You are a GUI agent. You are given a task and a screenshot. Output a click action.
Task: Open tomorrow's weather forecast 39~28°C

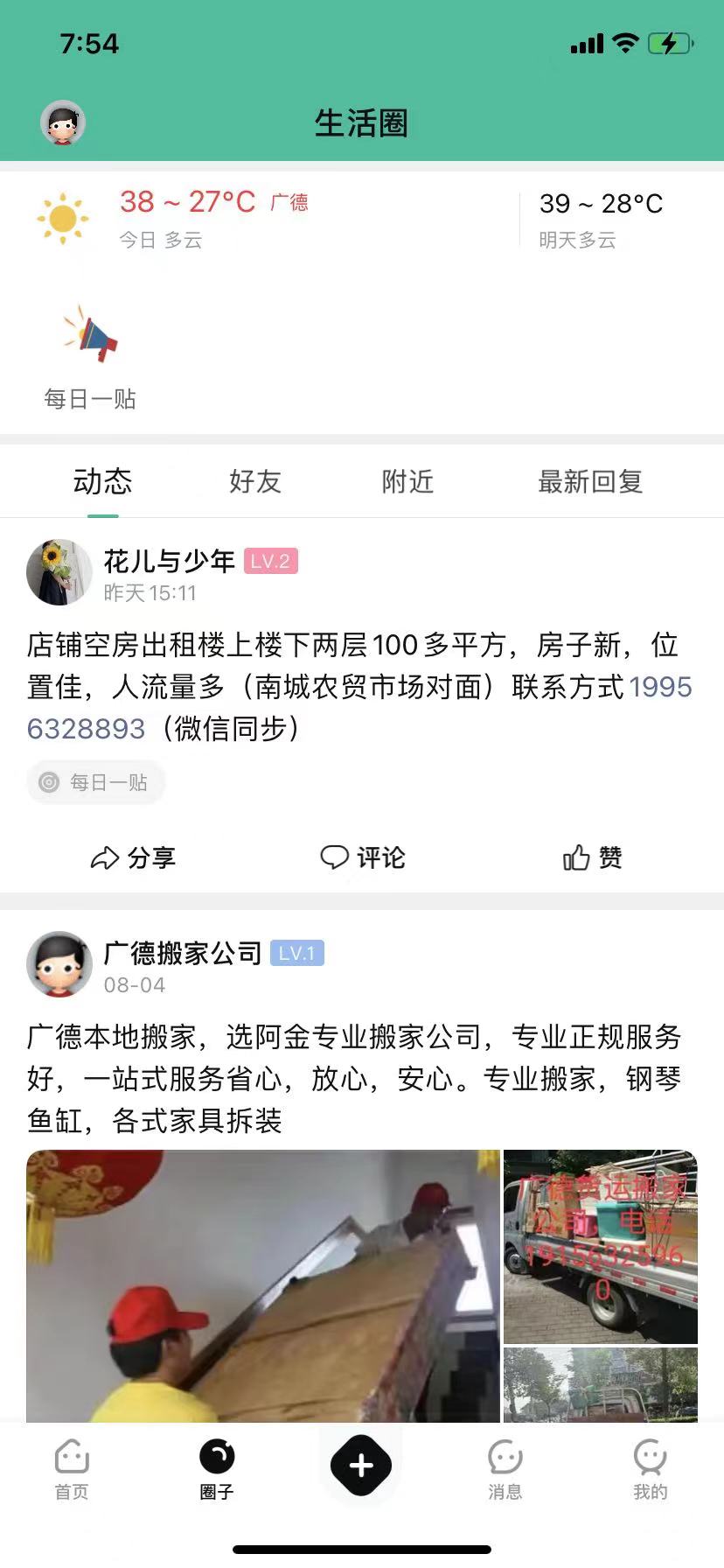[602, 205]
